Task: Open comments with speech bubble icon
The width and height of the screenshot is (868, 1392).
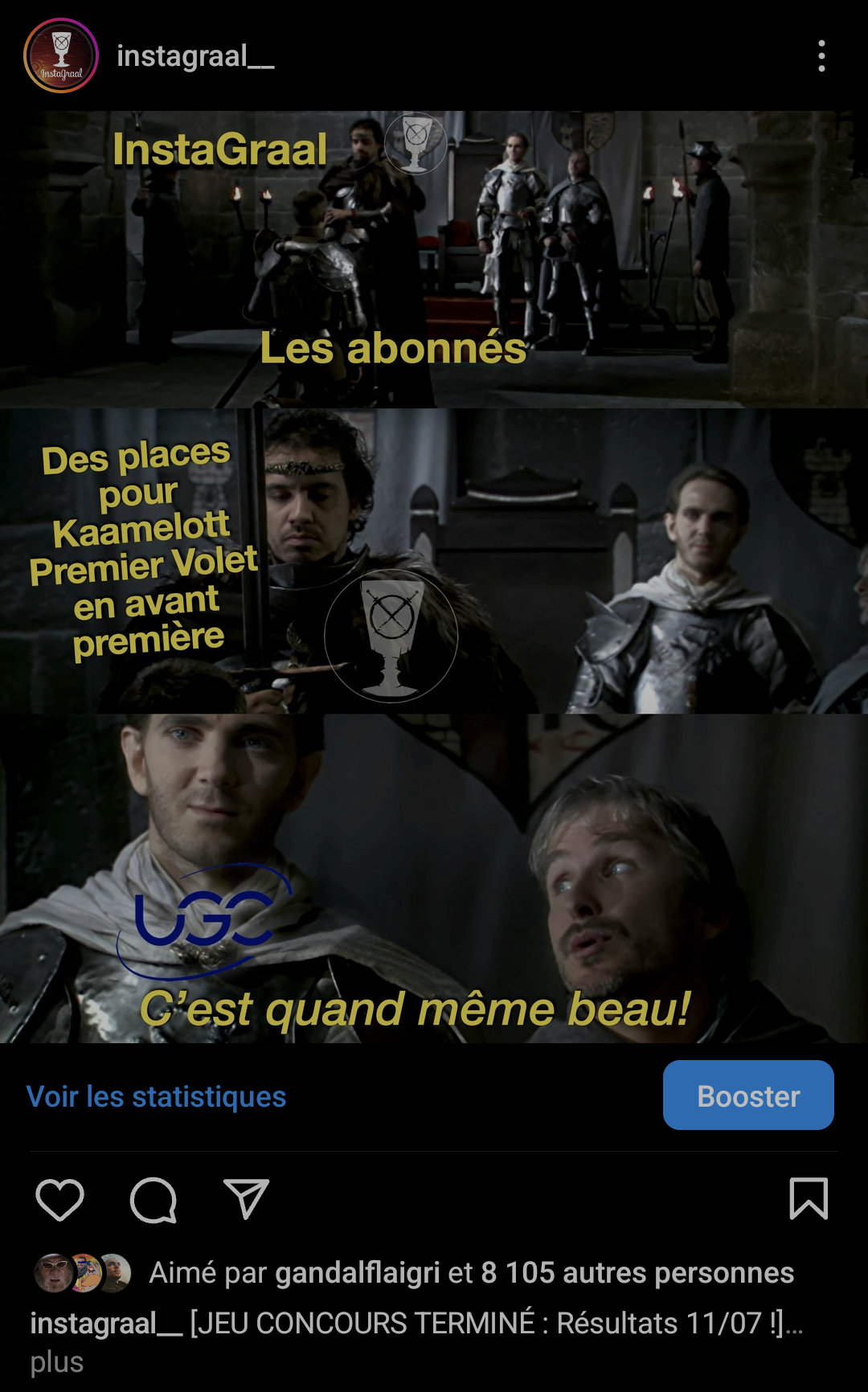Action: 153,1199
